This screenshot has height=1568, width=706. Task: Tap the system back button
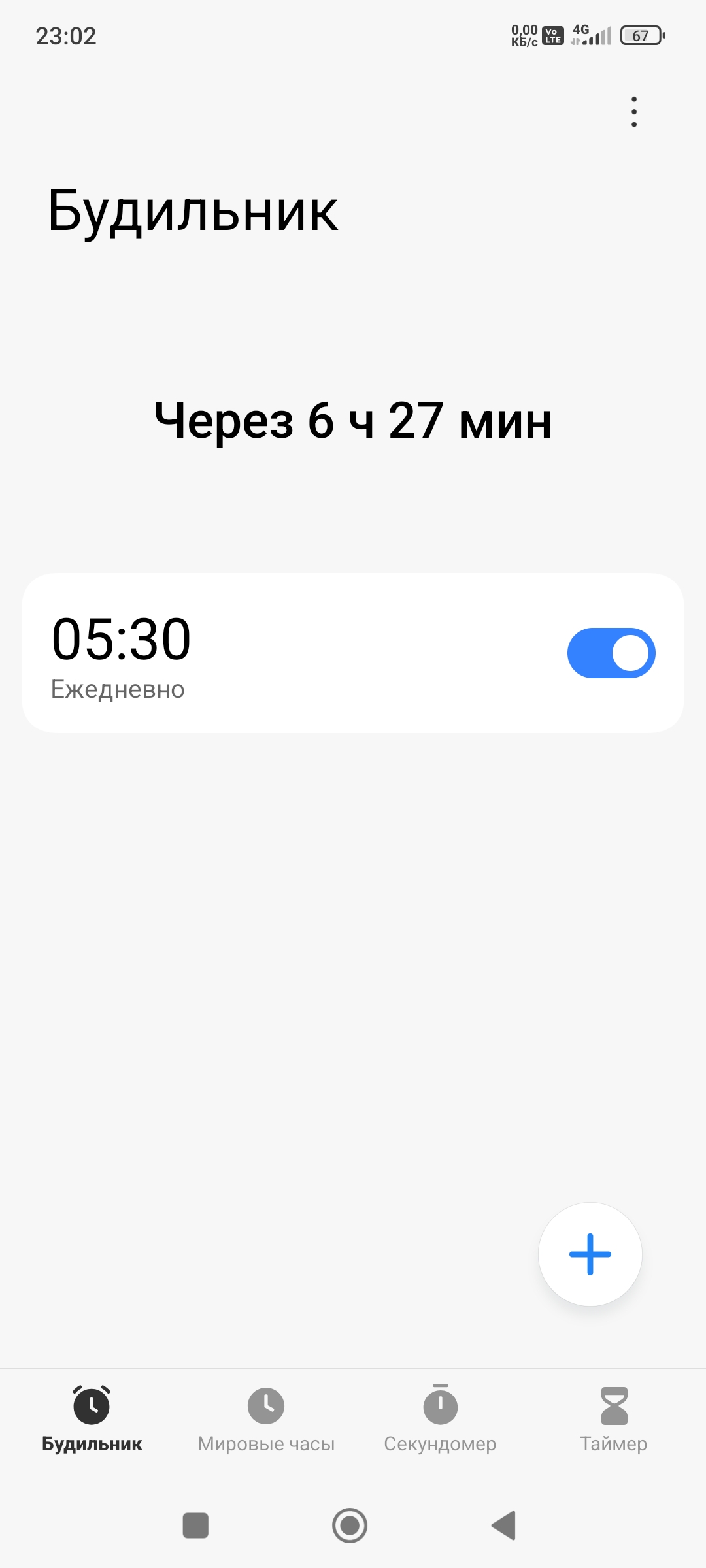[504, 1526]
